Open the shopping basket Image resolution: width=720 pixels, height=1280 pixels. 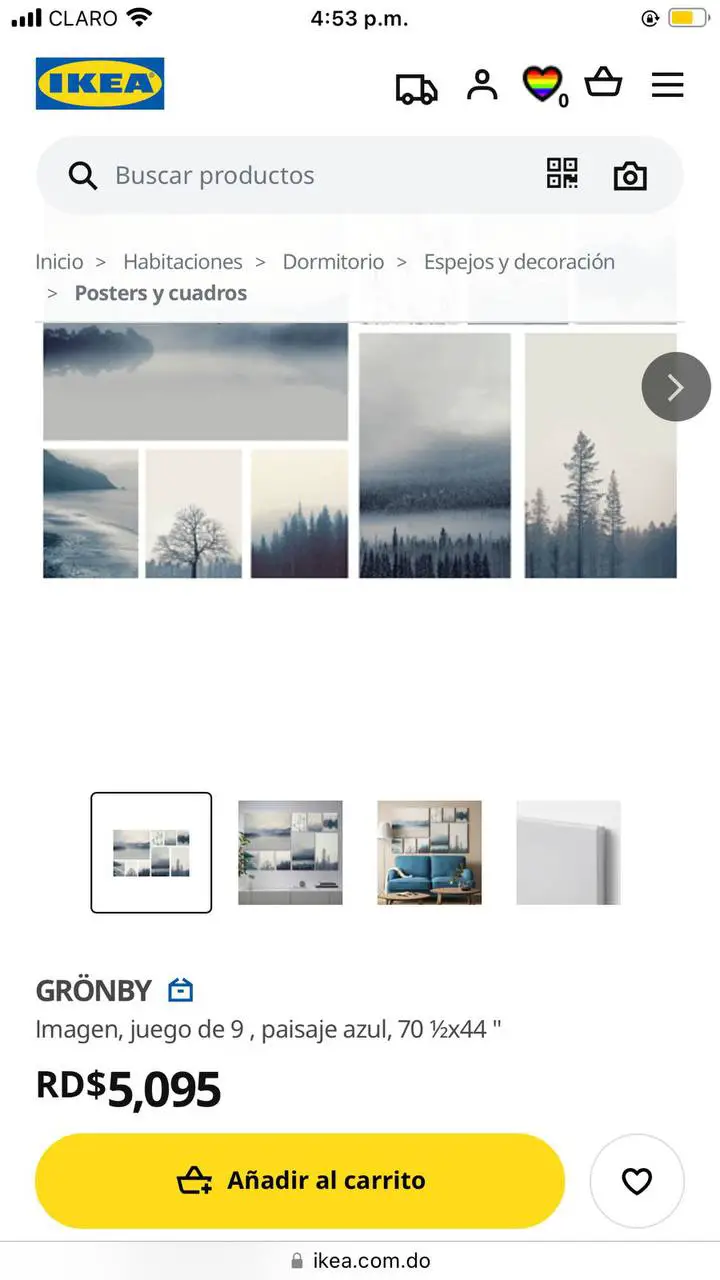point(603,83)
